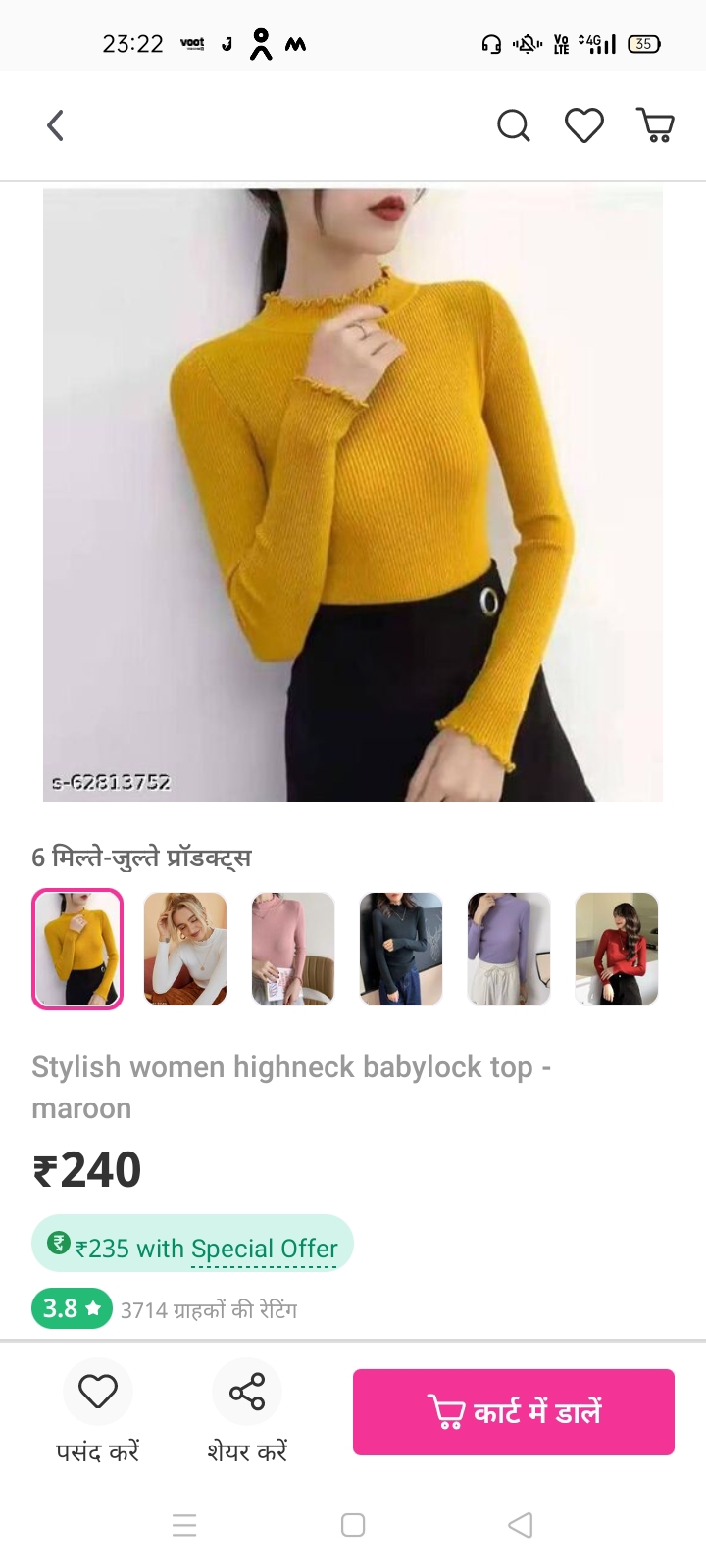
Task: Select the black top variant thumbnail
Action: click(x=401, y=949)
